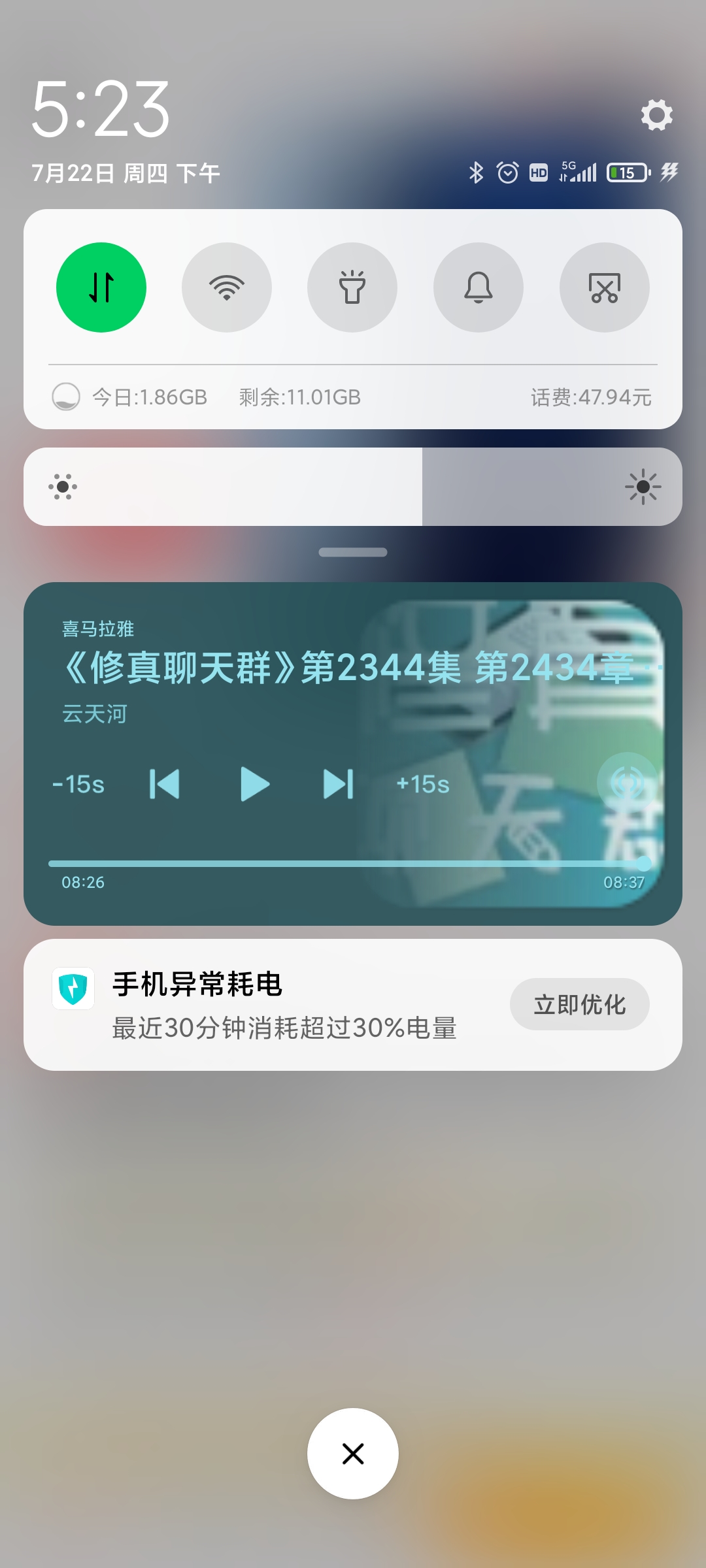
Task: Turn off the mobile data toggle
Action: pos(101,287)
